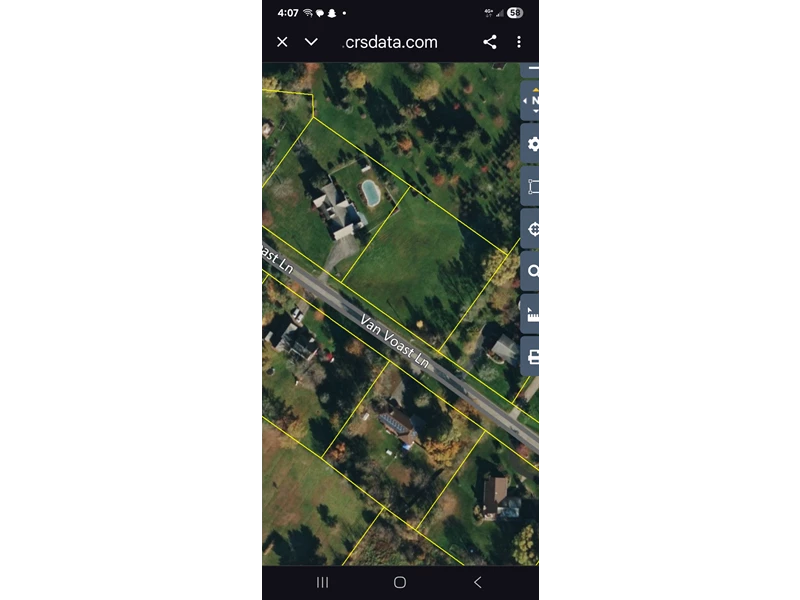
Task: Open the browser overflow menu
Action: tap(519, 42)
